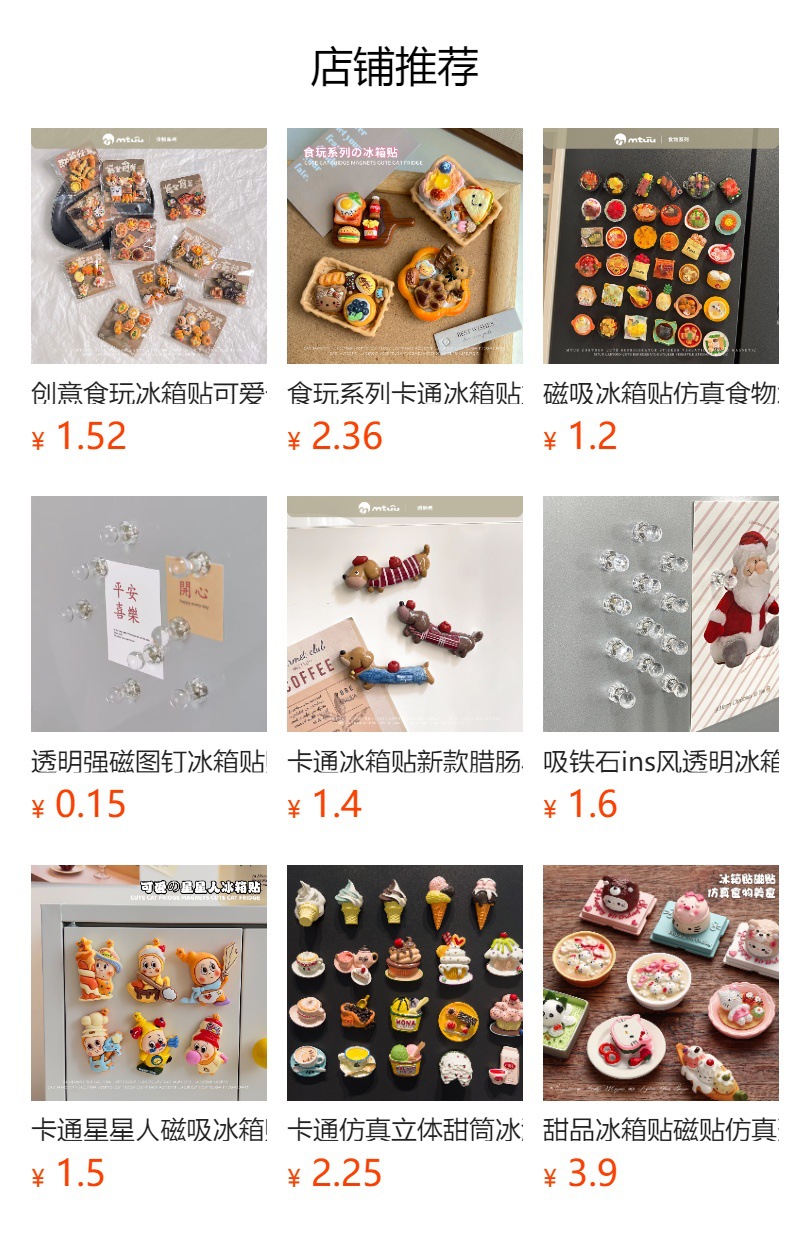Open the 磁吸冰箱贴仿真食物 product card
This screenshot has width=790, height=1234.
[660, 246]
